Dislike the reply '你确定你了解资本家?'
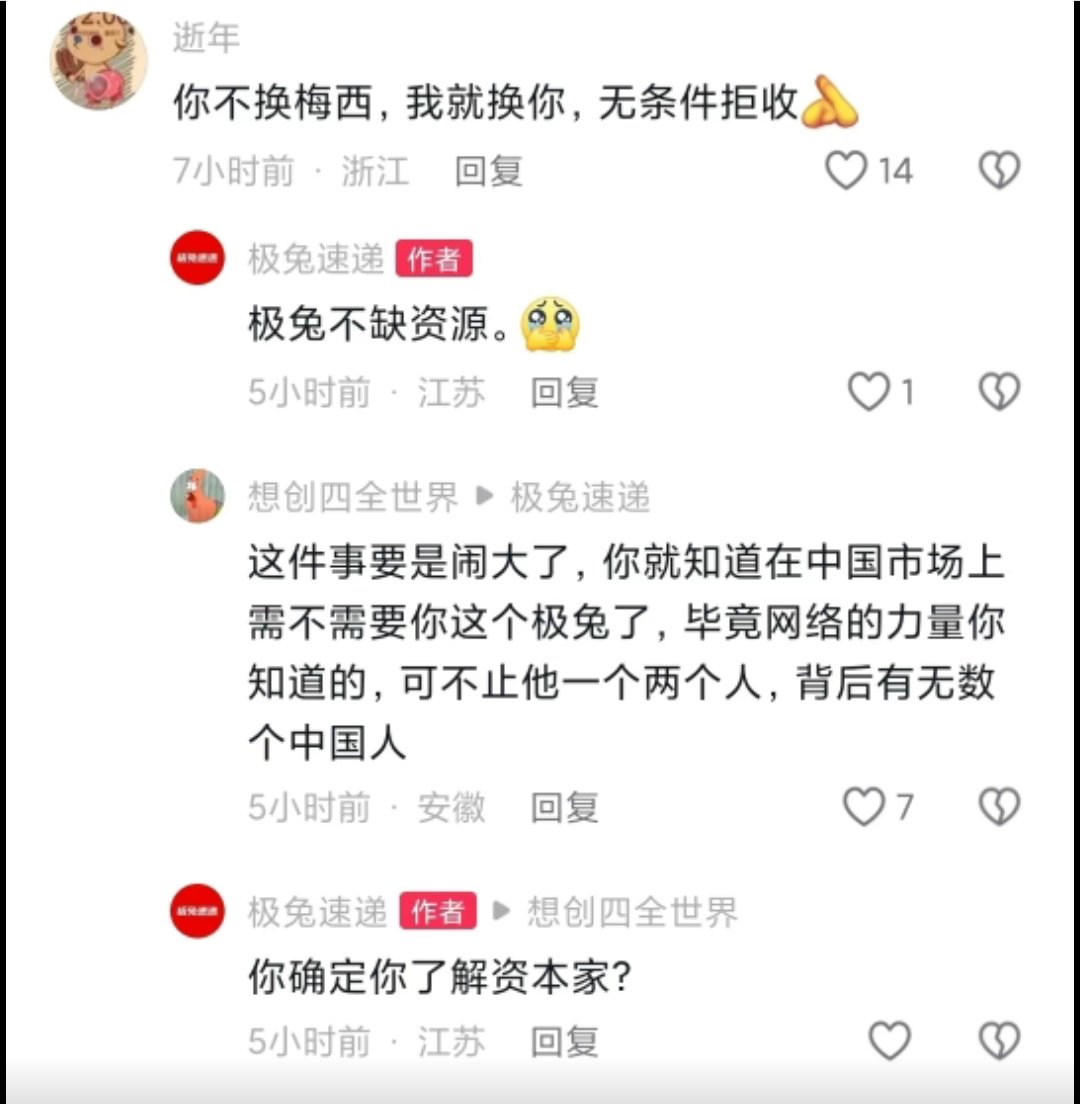1080x1104 pixels. pos(998,1041)
